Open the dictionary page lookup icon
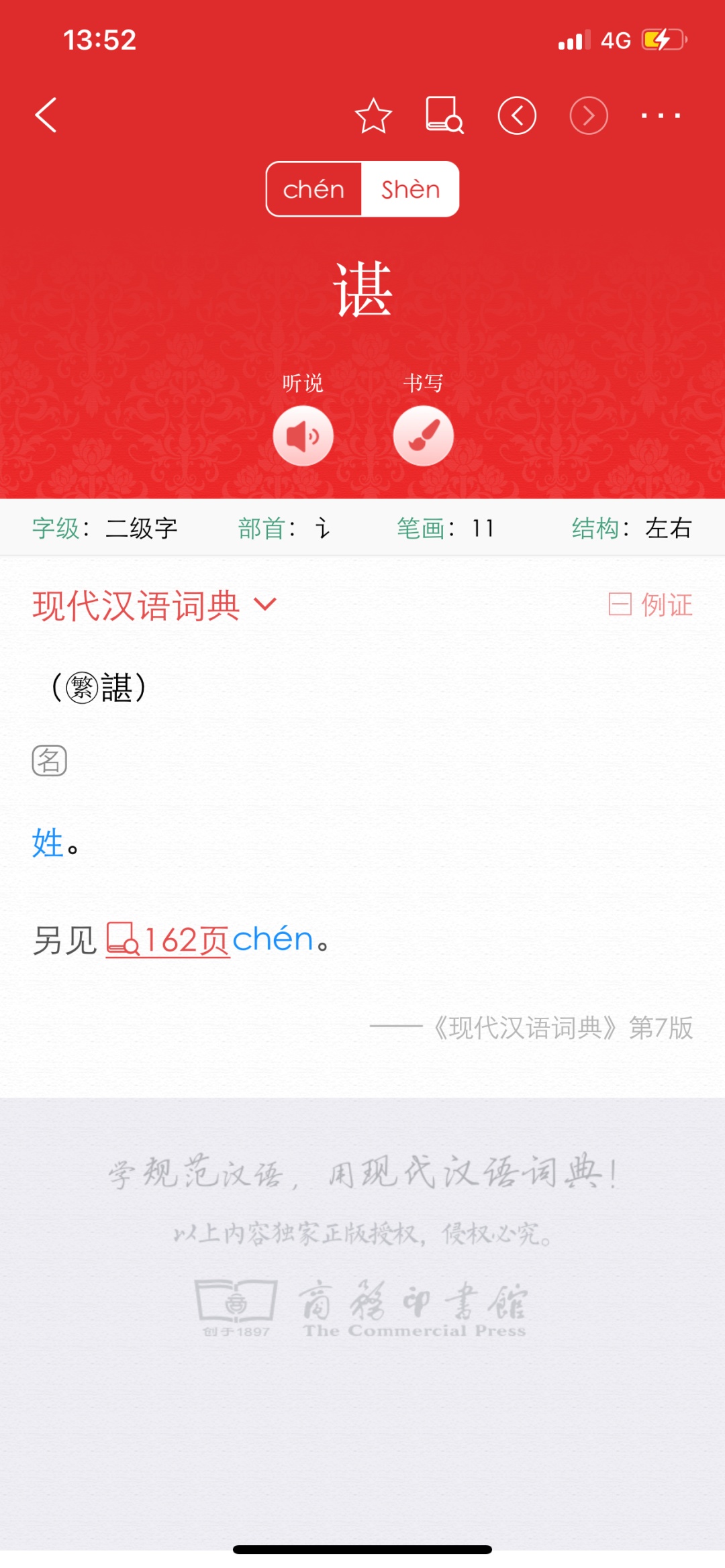 click(x=444, y=115)
